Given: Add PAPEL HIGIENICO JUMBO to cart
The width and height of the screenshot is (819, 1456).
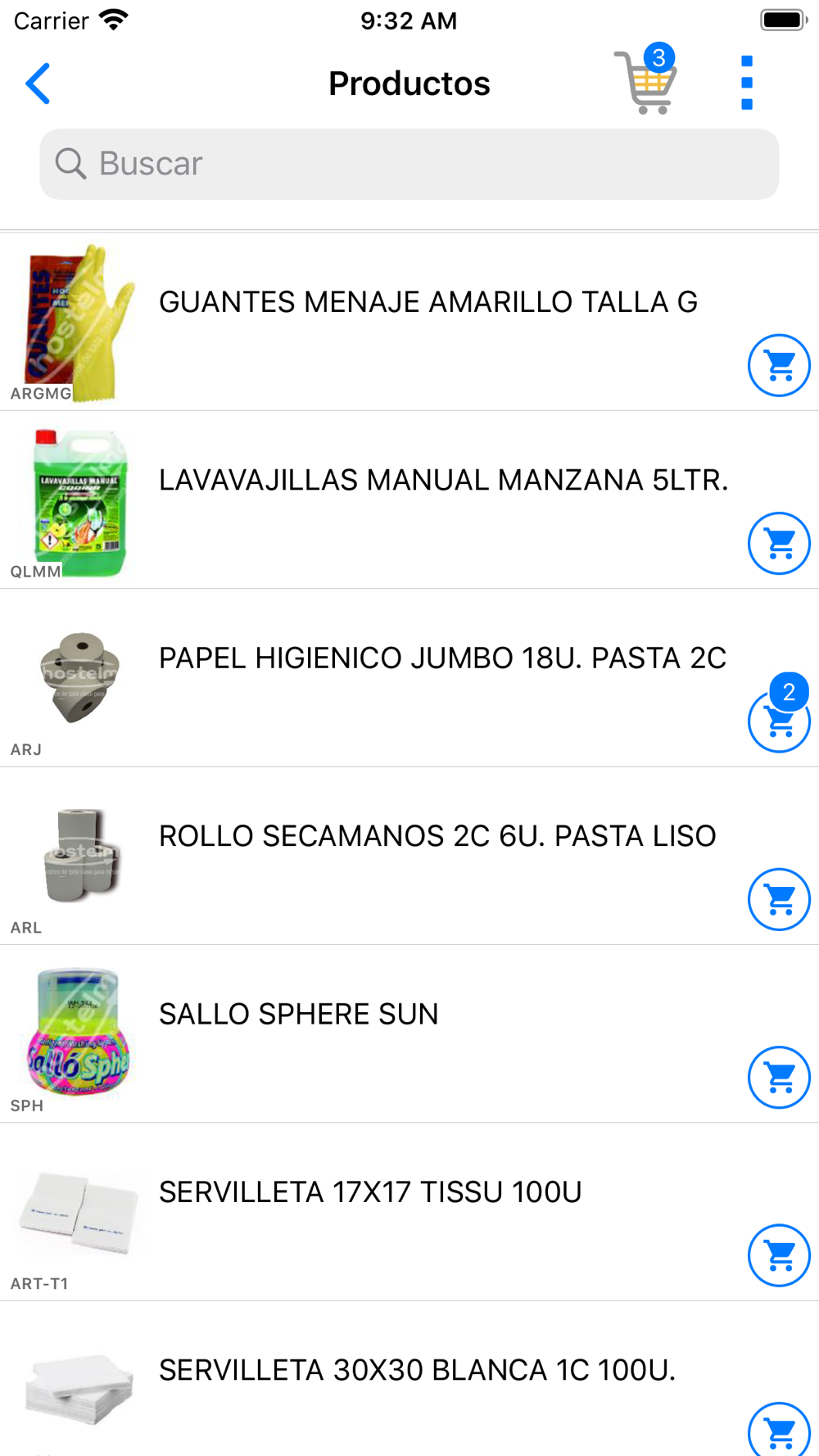Looking at the screenshot, I should 778,721.
